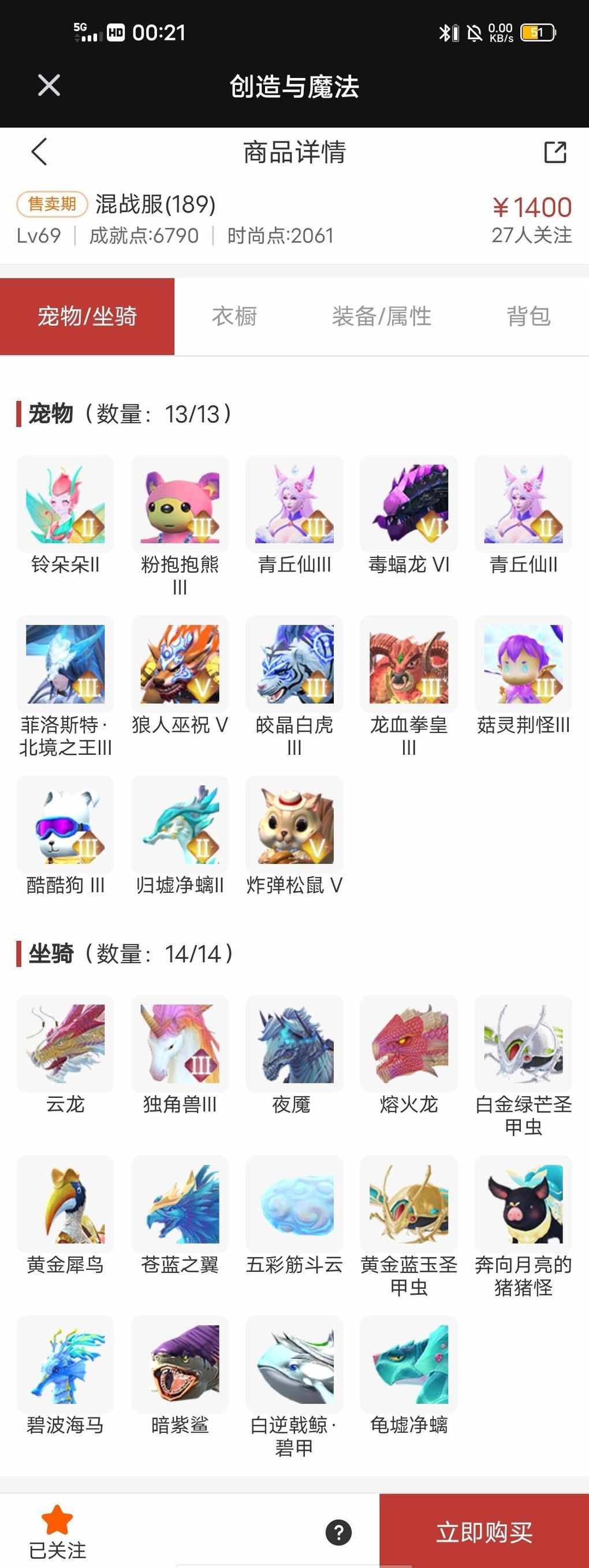
Task: Switch to the 装备/属性 tab
Action: pos(382,316)
